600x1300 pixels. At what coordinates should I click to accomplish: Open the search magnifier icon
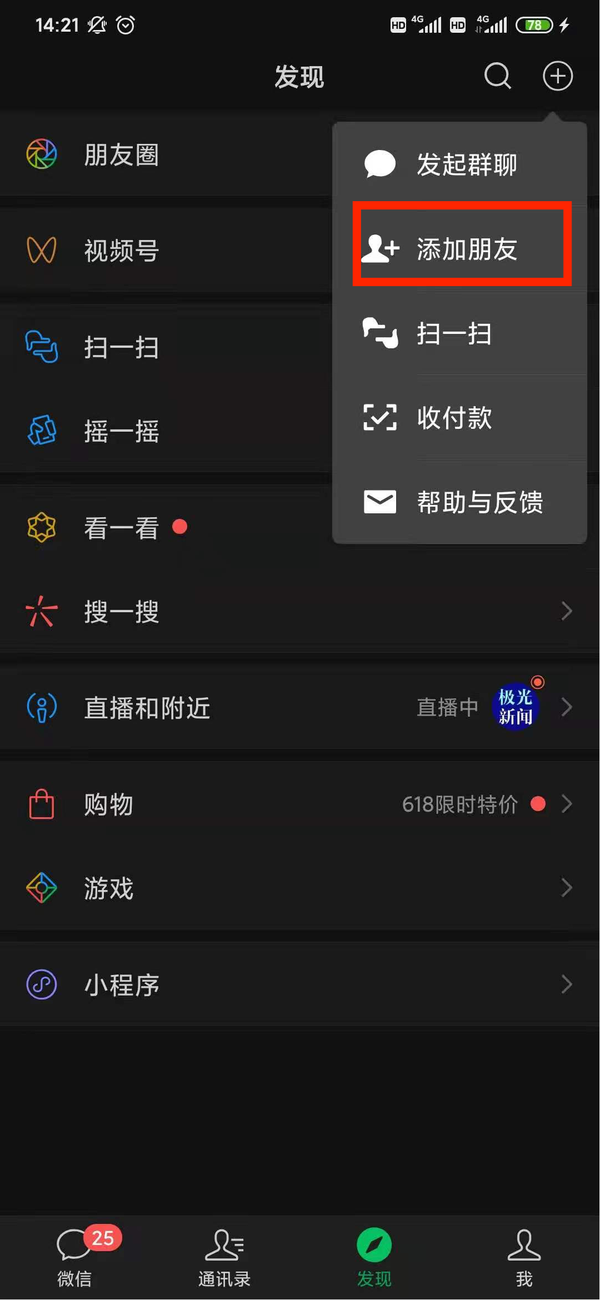tap(497, 76)
